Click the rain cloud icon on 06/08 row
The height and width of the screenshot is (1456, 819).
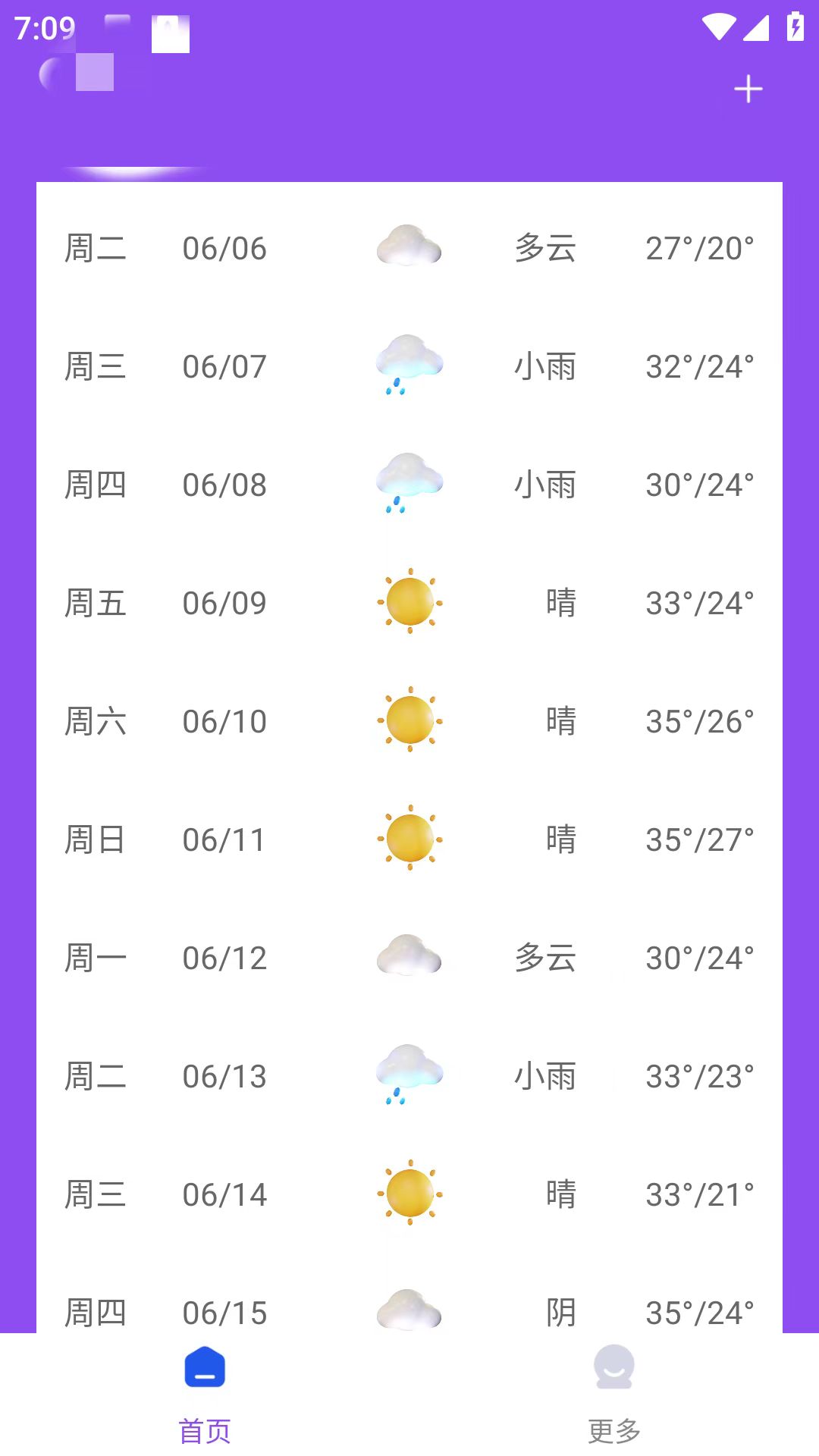click(408, 483)
